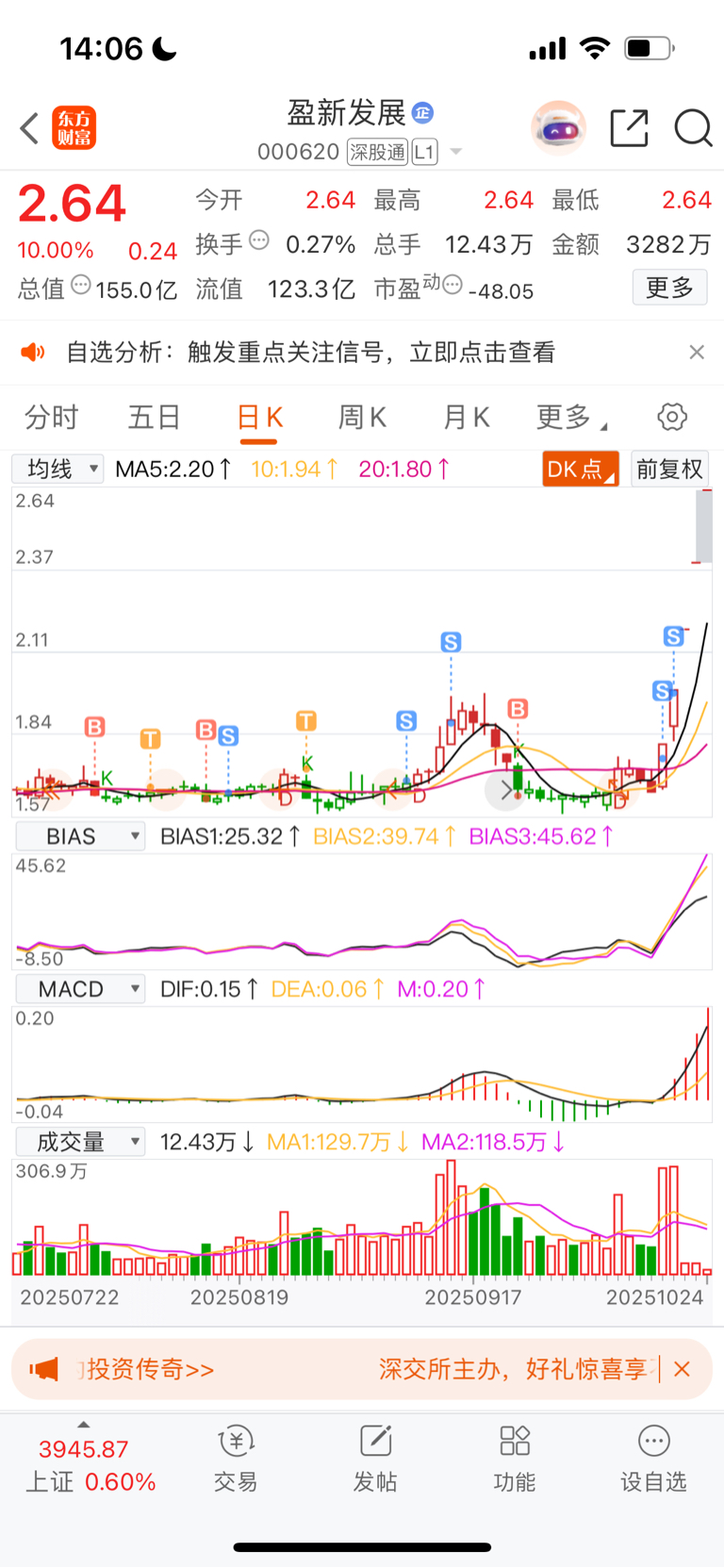Switch to the 分时 chart tab
This screenshot has width=724, height=1568.
point(51,417)
